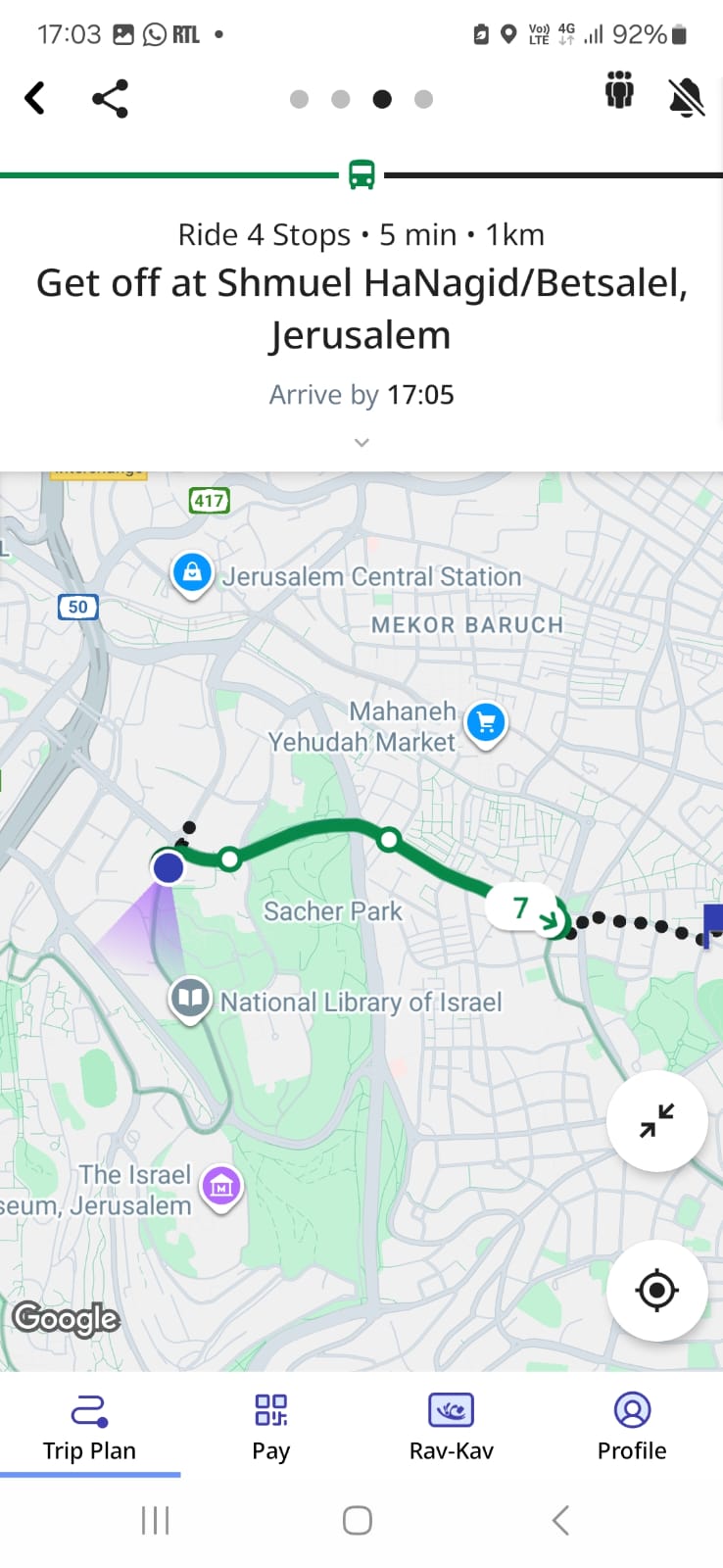Open the Mahaneh Yehudah Market pin
This screenshot has height=1568, width=723.
(485, 723)
